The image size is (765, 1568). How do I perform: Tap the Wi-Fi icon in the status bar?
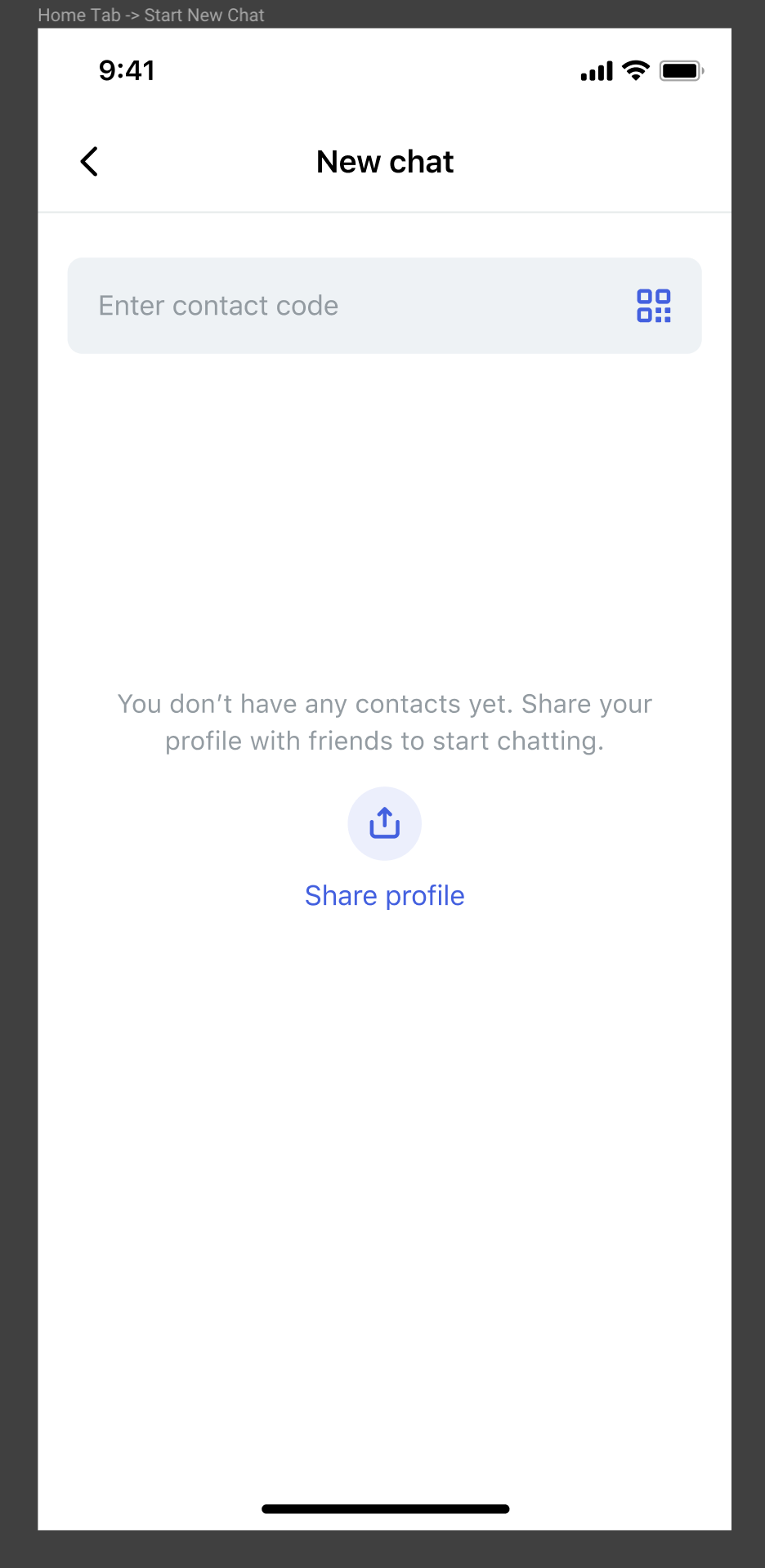pyautogui.click(x=634, y=71)
